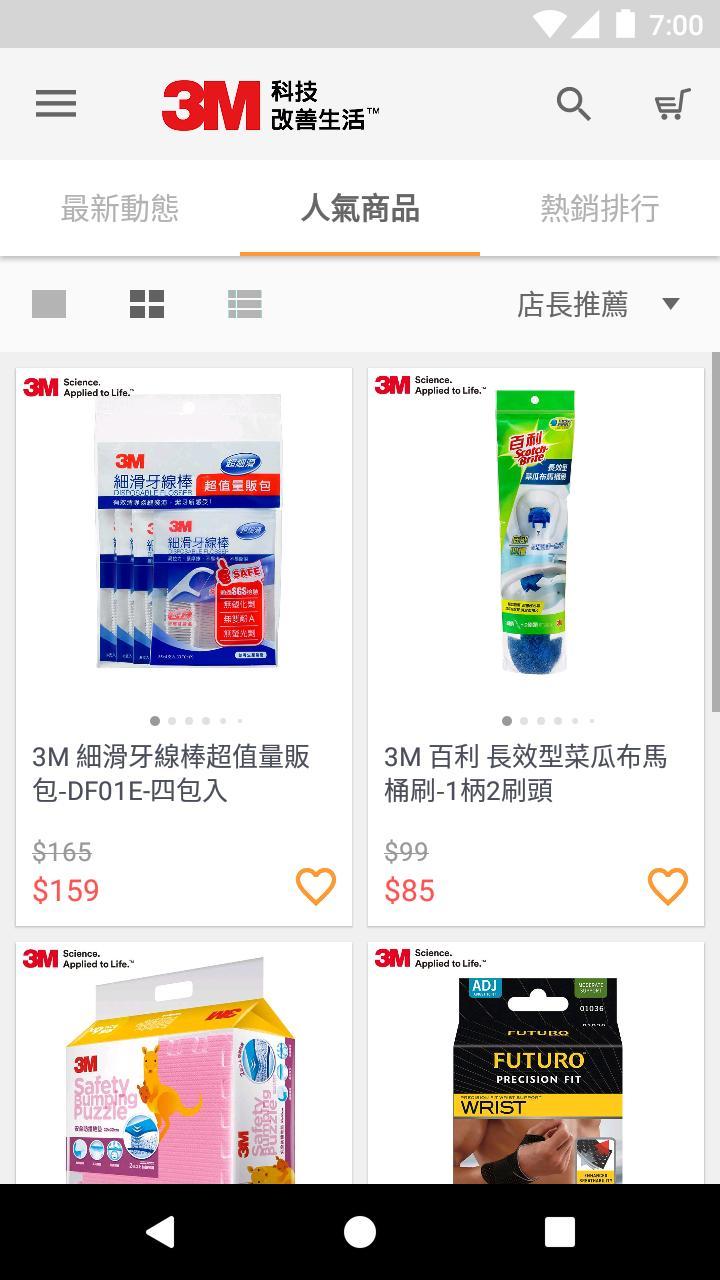Favorite the 細滑牙線棒 dental floss product
Screen dimensions: 720x1280
(x=316, y=886)
